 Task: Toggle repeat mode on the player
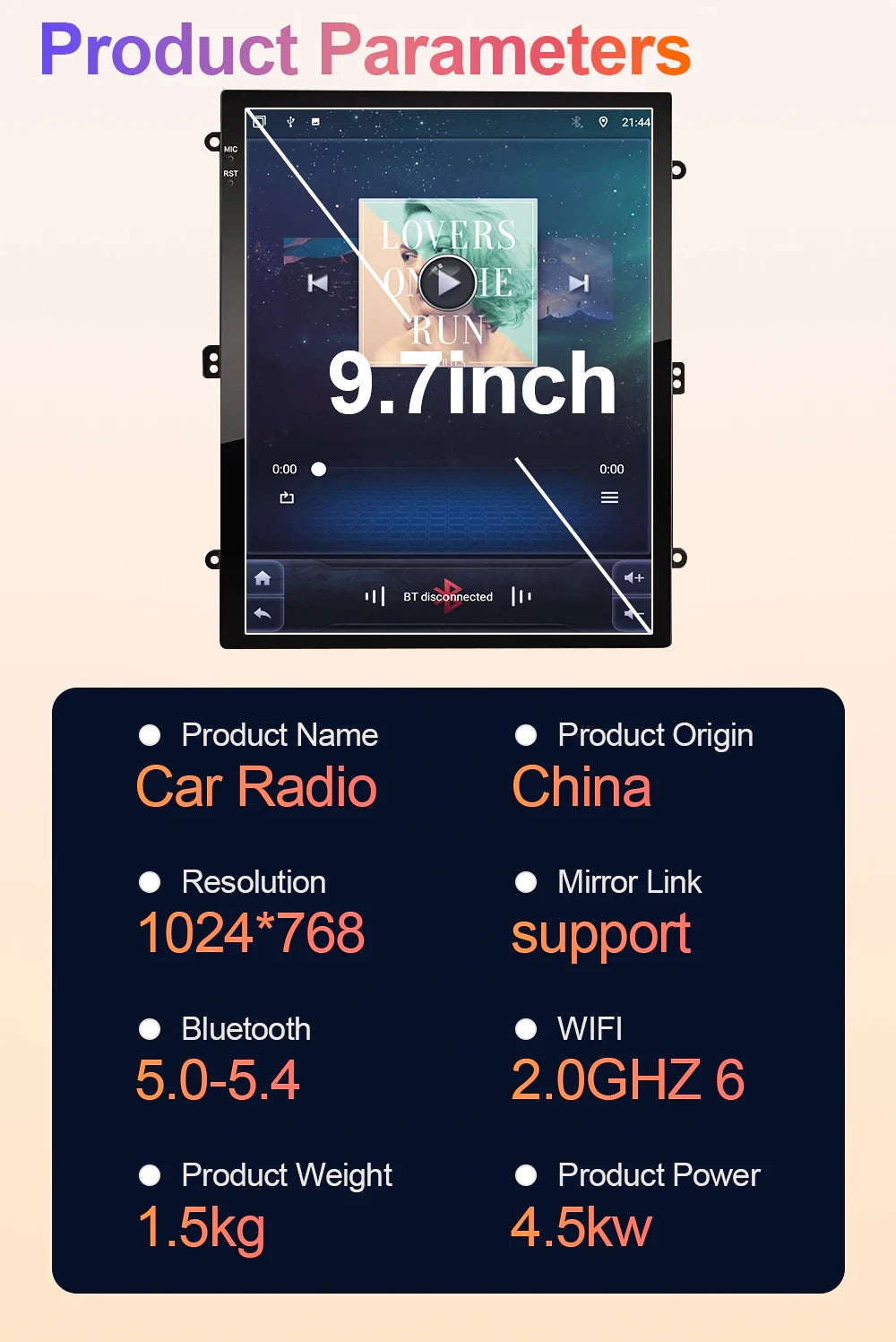tap(286, 497)
